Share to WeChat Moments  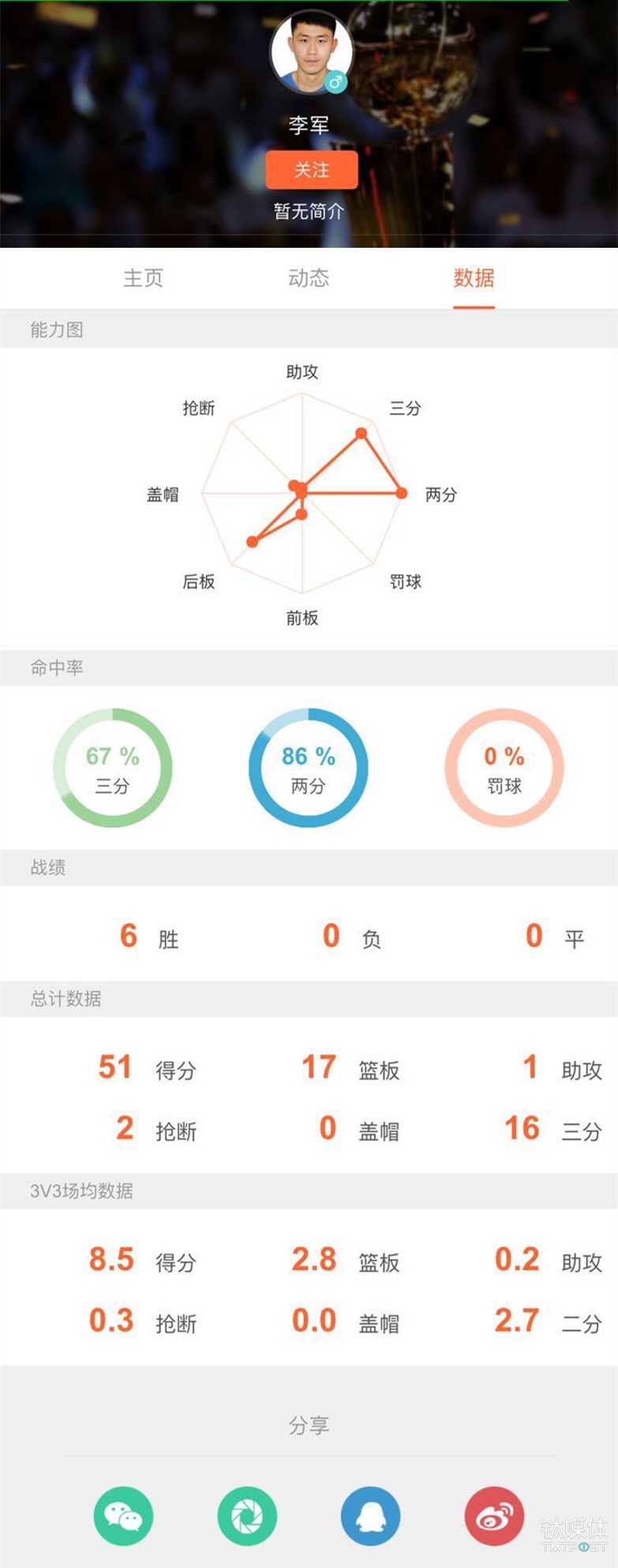[247, 1517]
